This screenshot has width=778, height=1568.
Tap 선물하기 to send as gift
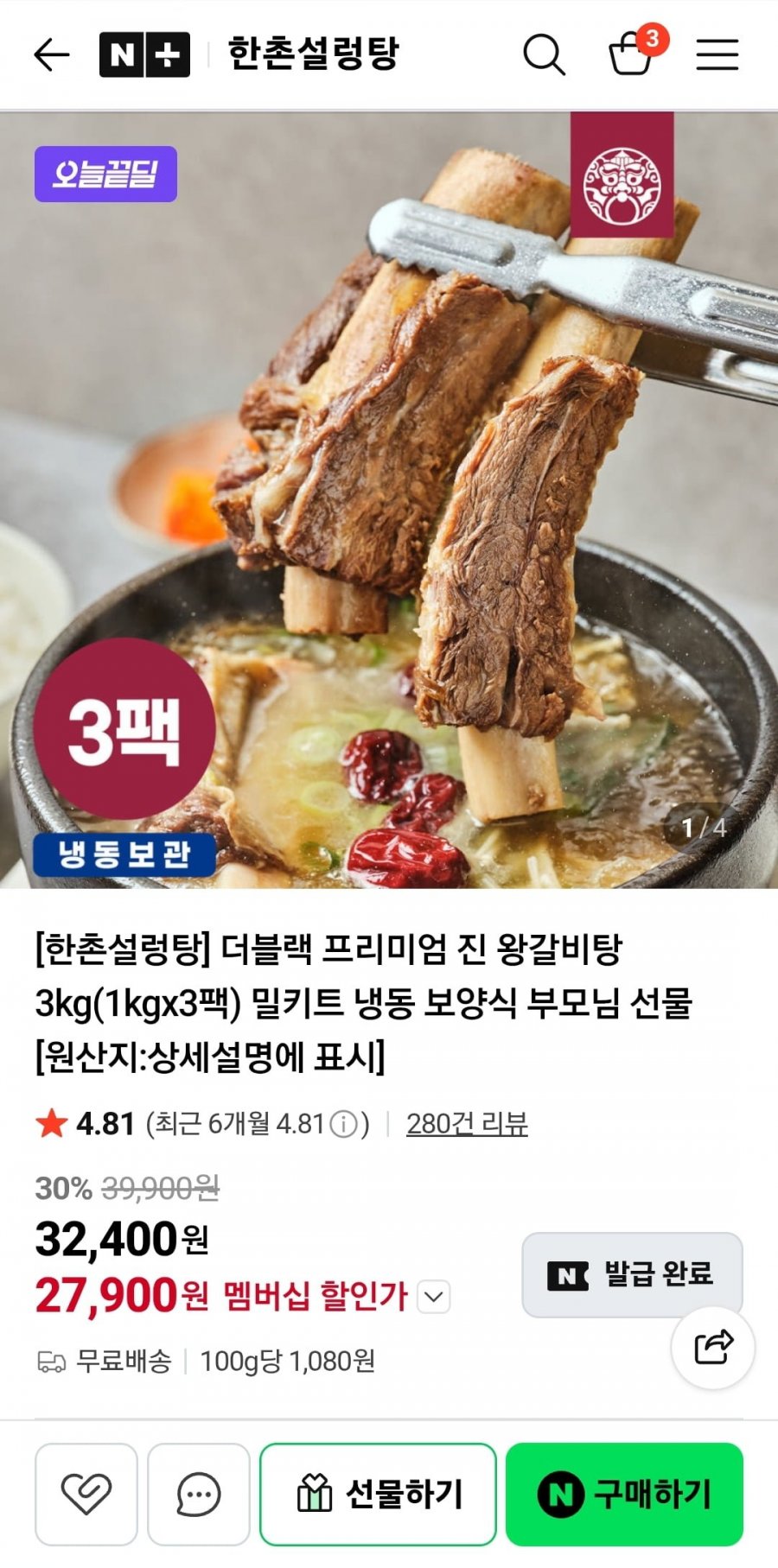pyautogui.click(x=378, y=1494)
